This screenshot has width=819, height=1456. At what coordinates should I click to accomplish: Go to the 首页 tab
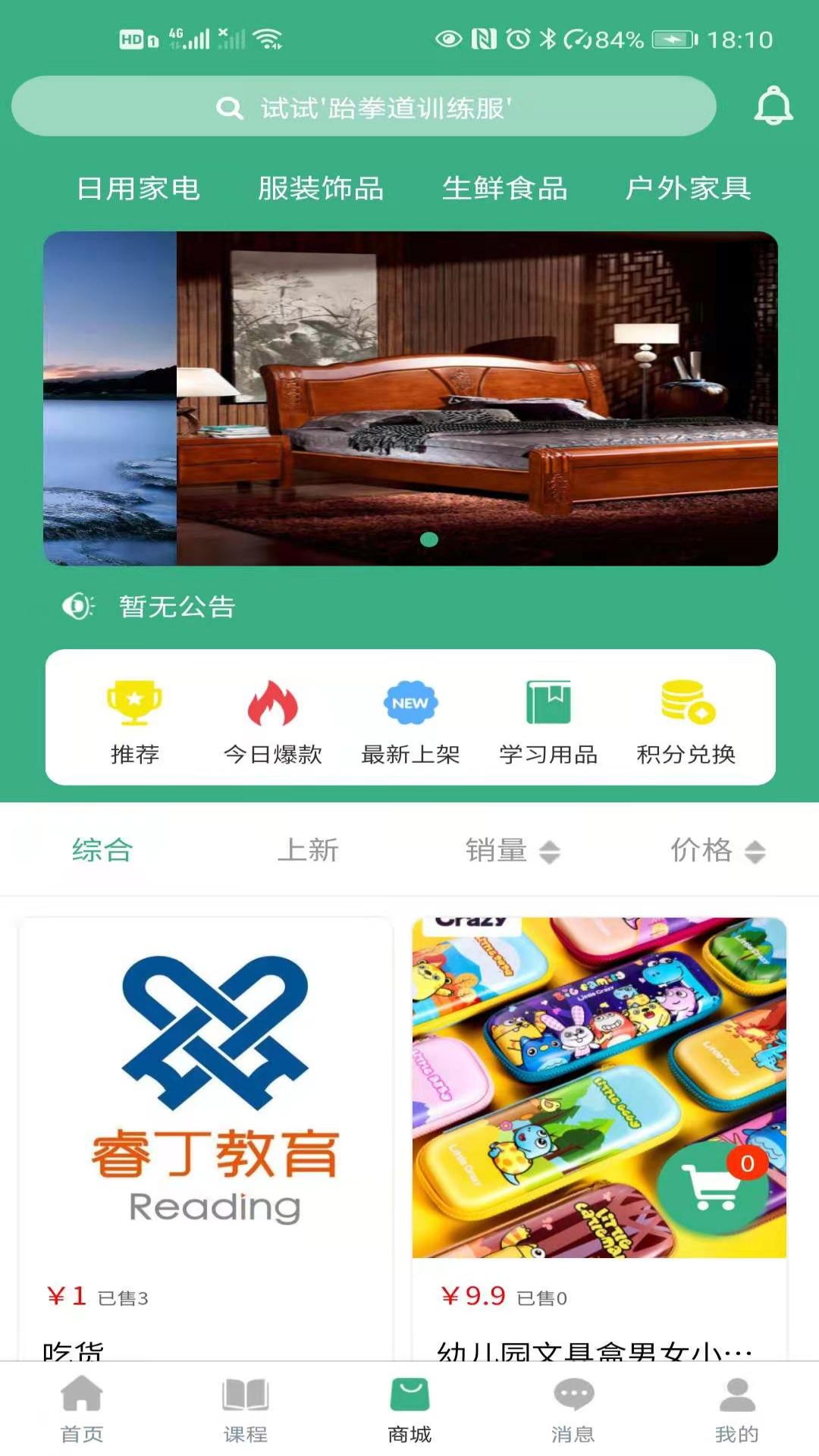82,1409
